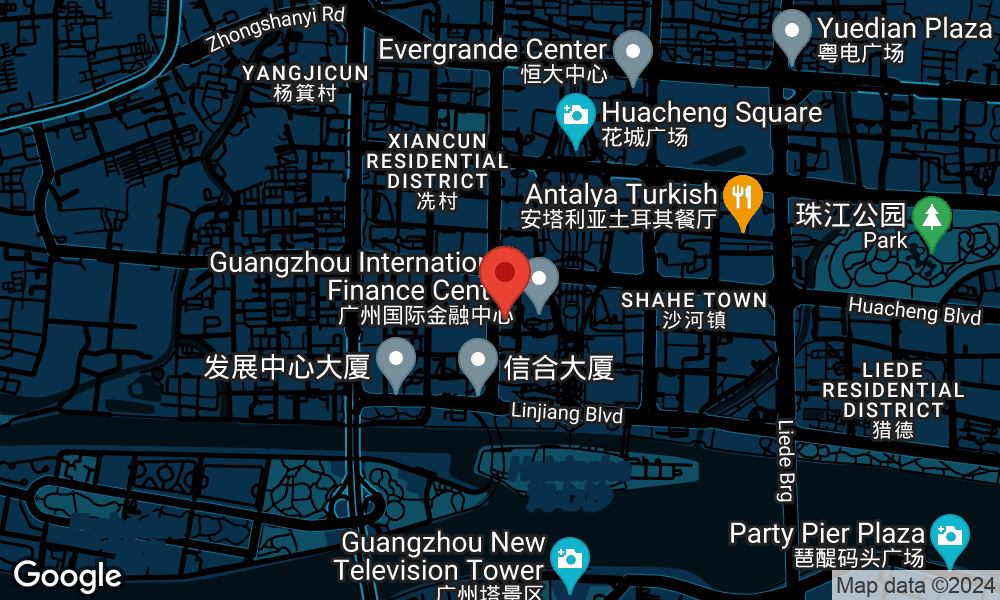
Task: Open the Huacheng Square camera marker
Action: (x=575, y=115)
